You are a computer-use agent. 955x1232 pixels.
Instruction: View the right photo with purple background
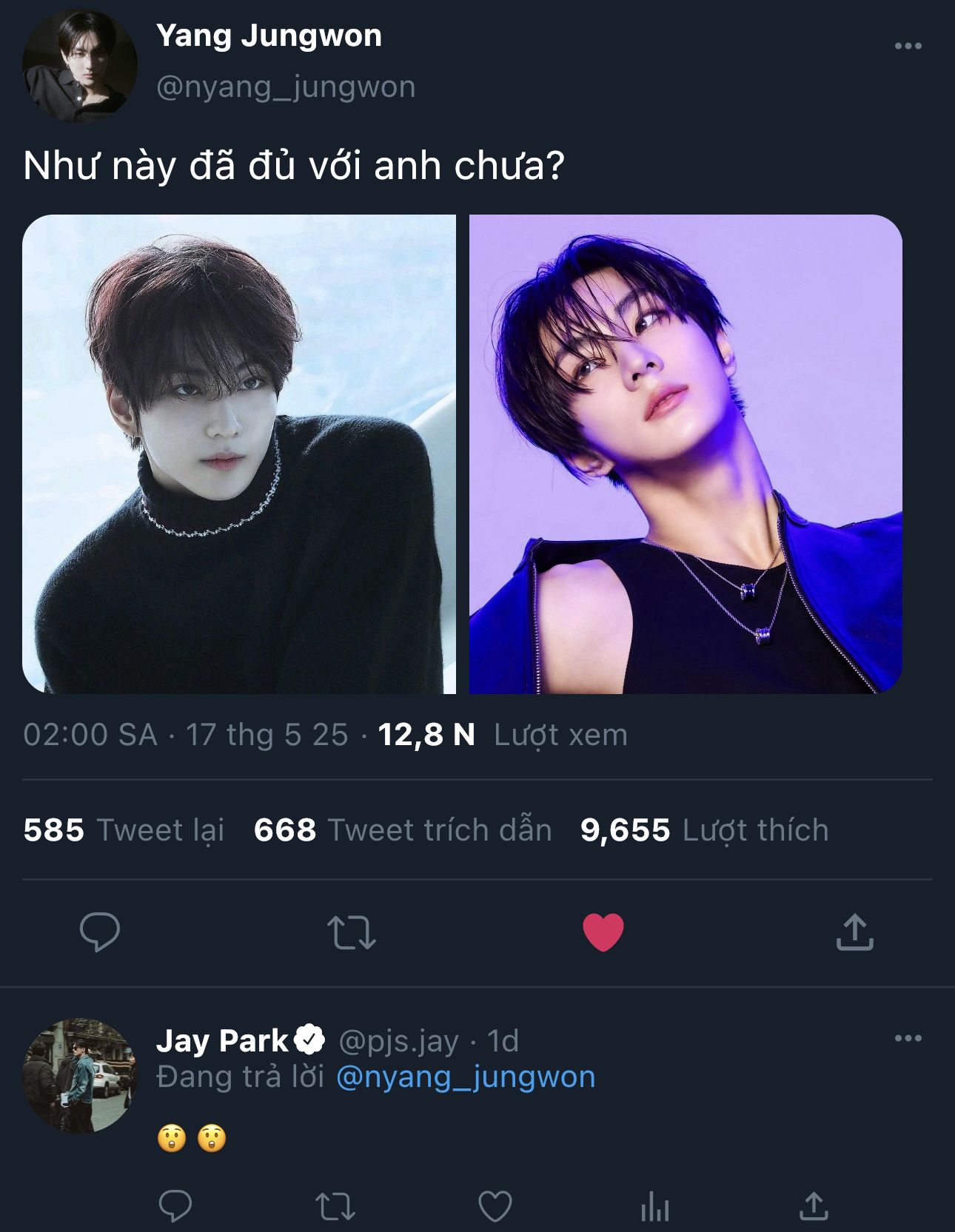tap(686, 454)
